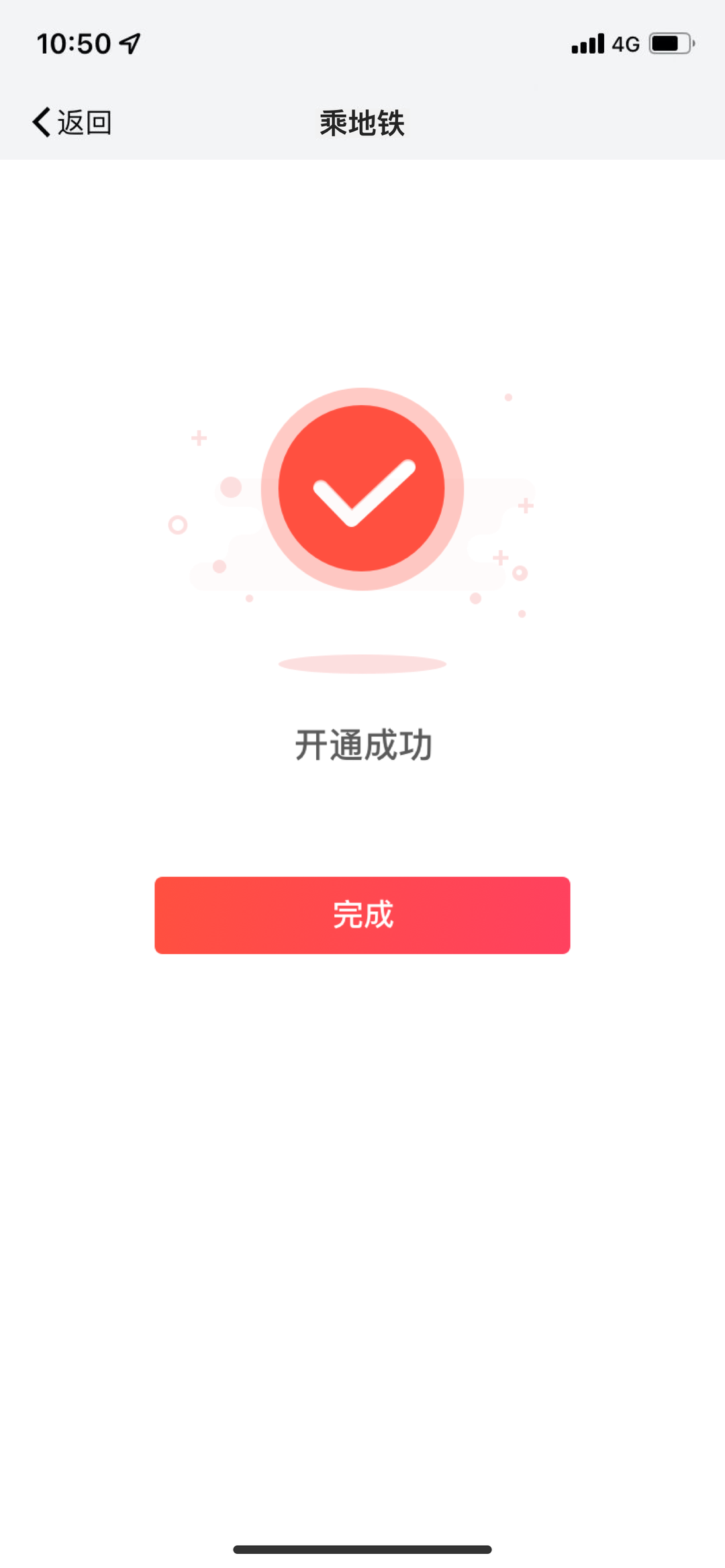725x1568 pixels.
Task: Click the 开通成功 success message text
Action: [362, 743]
